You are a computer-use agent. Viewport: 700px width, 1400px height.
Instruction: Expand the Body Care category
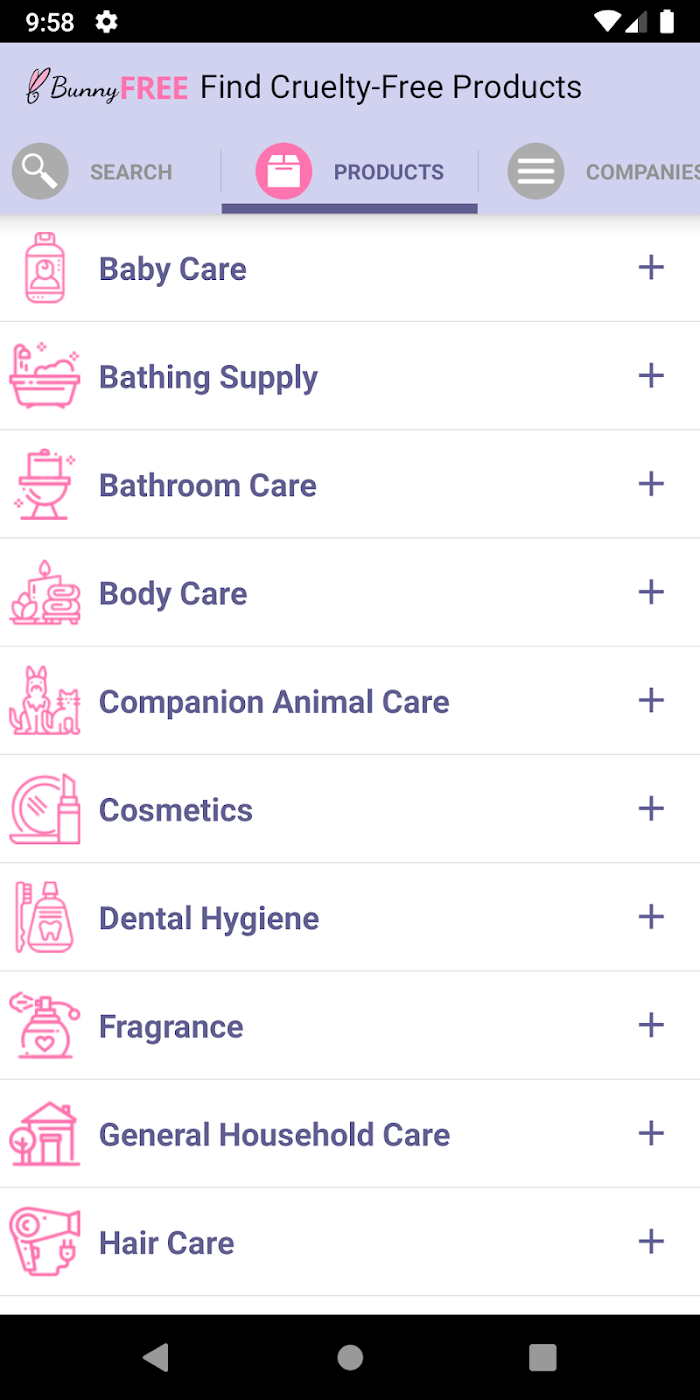[350, 593]
